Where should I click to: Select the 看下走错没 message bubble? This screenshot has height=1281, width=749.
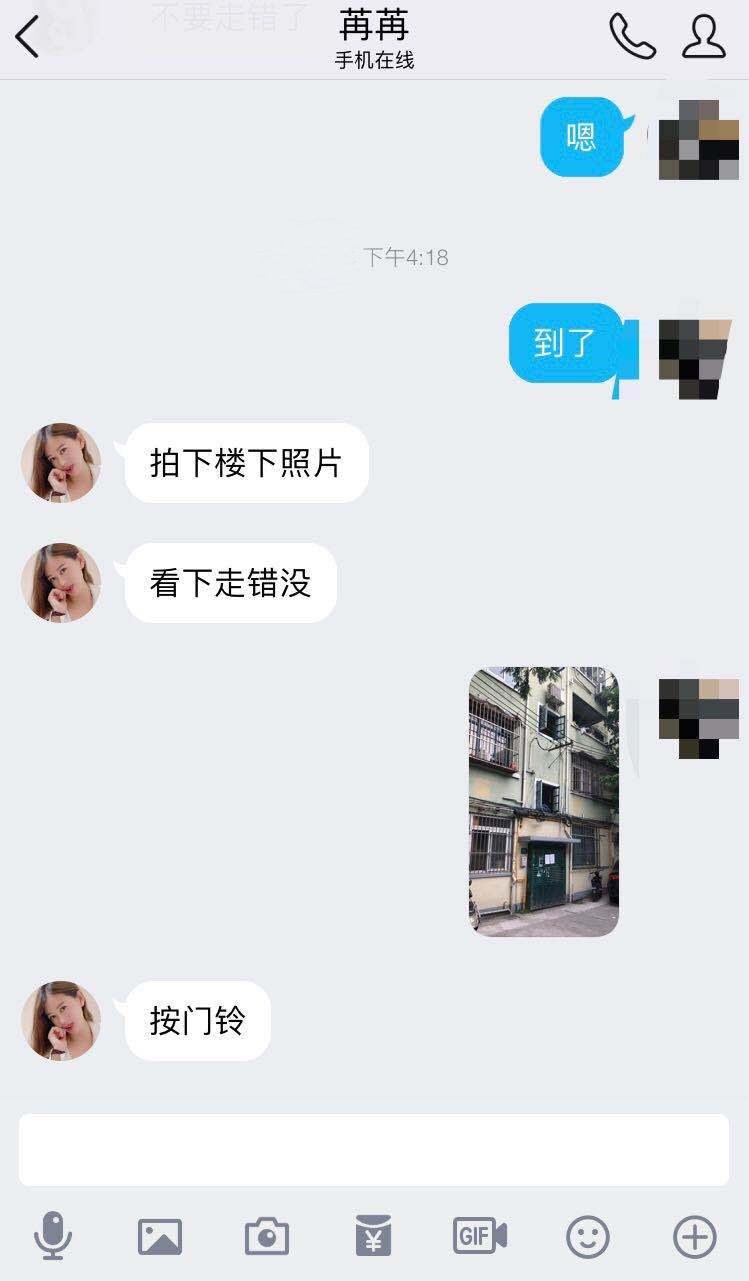click(x=231, y=583)
